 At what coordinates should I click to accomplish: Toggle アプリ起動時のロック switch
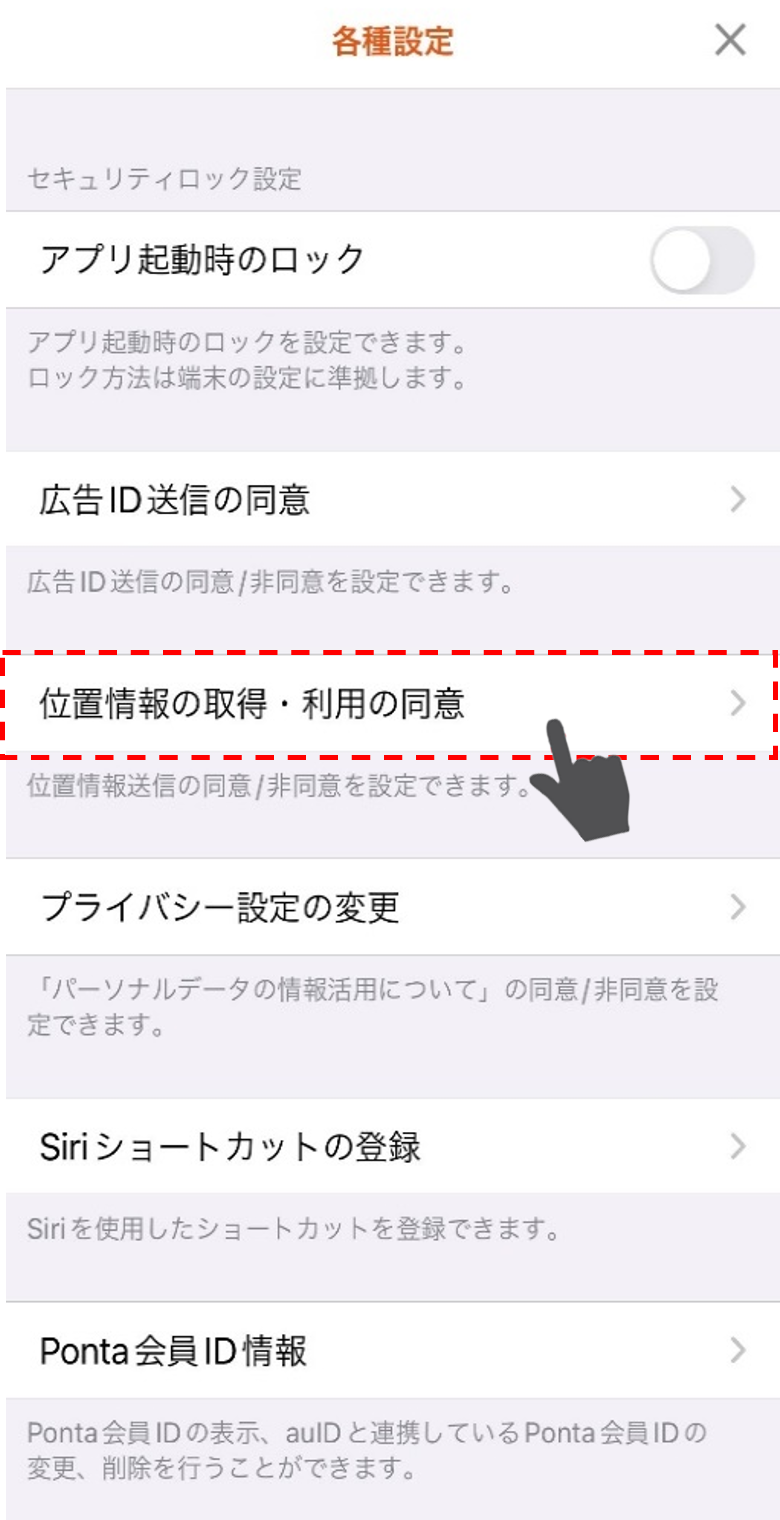click(701, 260)
